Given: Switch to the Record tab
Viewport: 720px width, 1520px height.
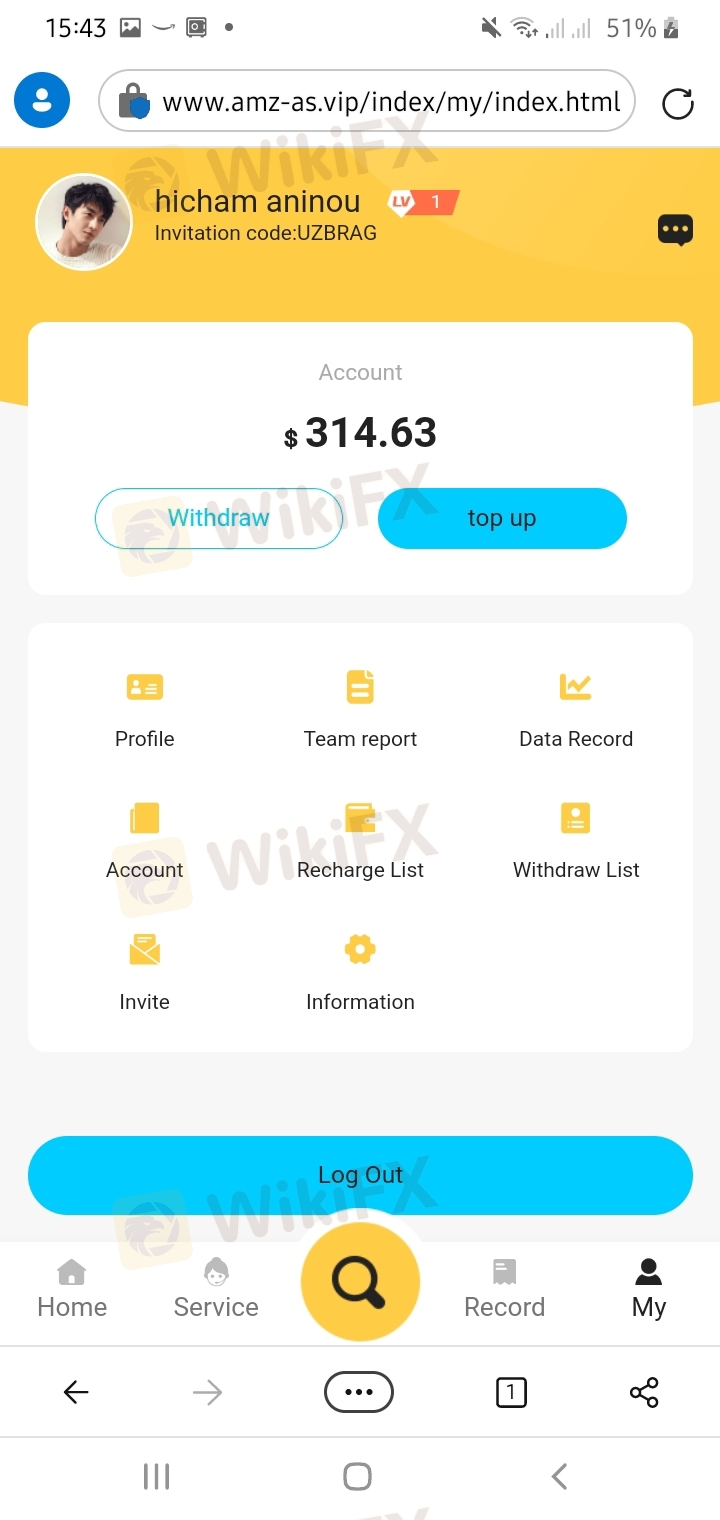Looking at the screenshot, I should pos(504,1290).
